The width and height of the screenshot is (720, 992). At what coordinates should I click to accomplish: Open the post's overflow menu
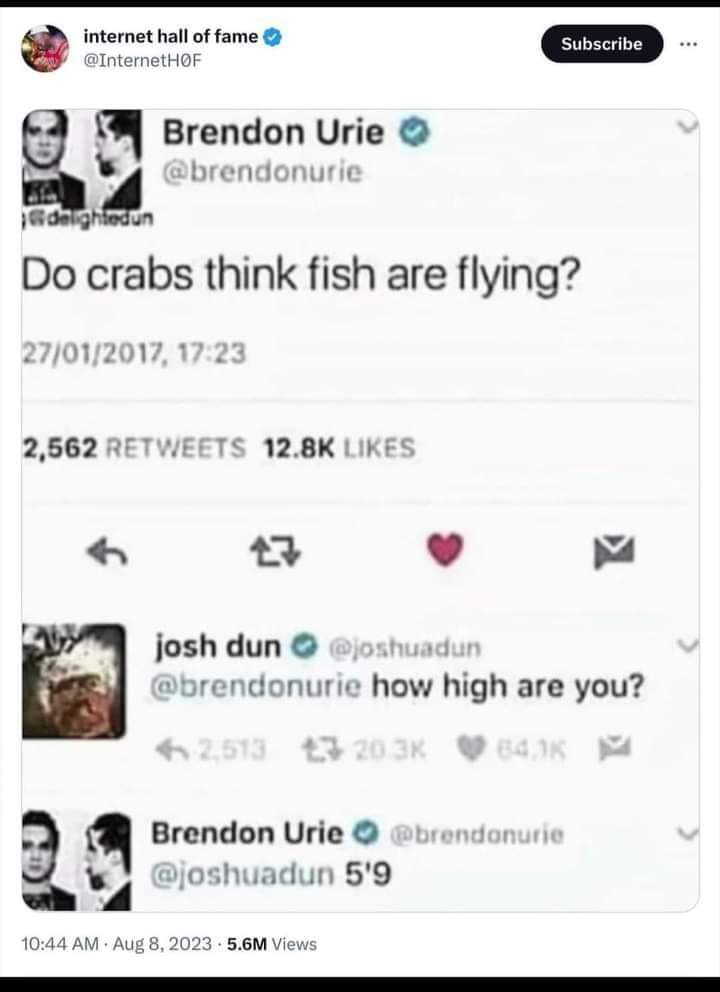[687, 44]
